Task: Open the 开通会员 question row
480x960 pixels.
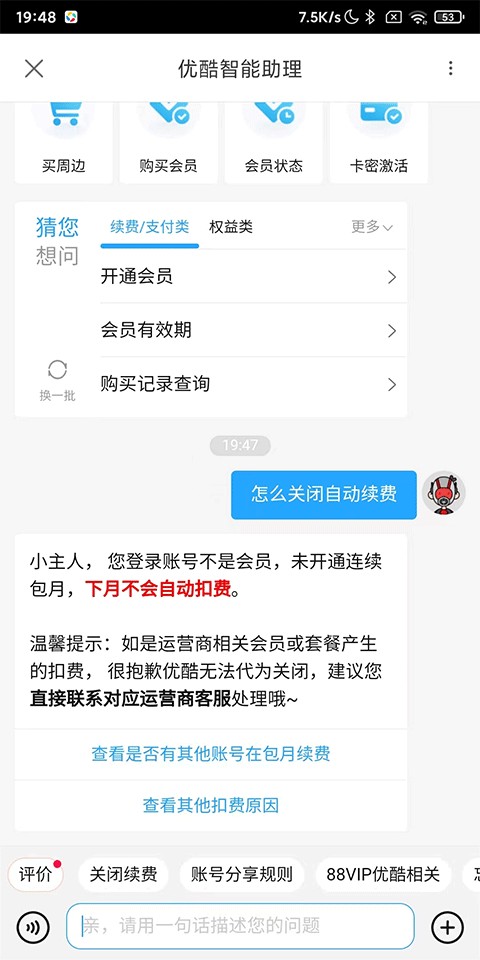Action: [x=253, y=277]
